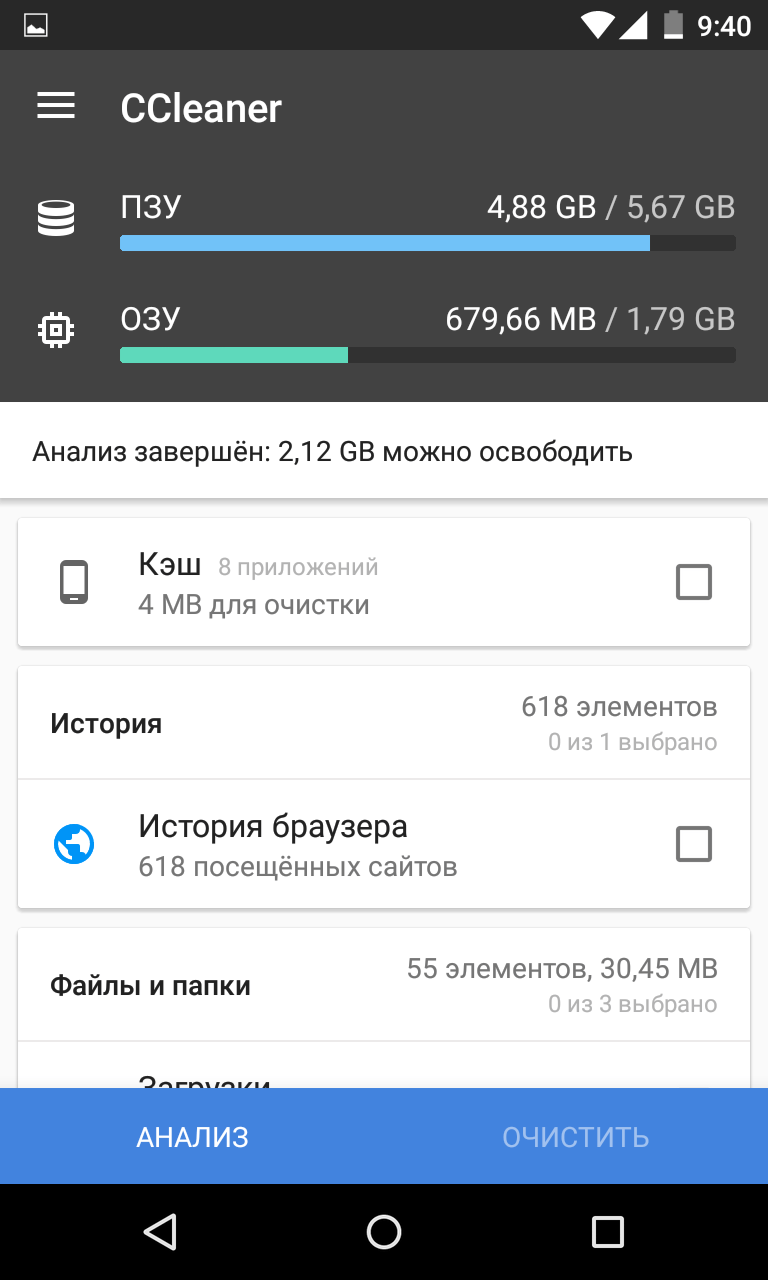Go back using the system back button
Screen dimensions: 768x1280
coord(160,1232)
